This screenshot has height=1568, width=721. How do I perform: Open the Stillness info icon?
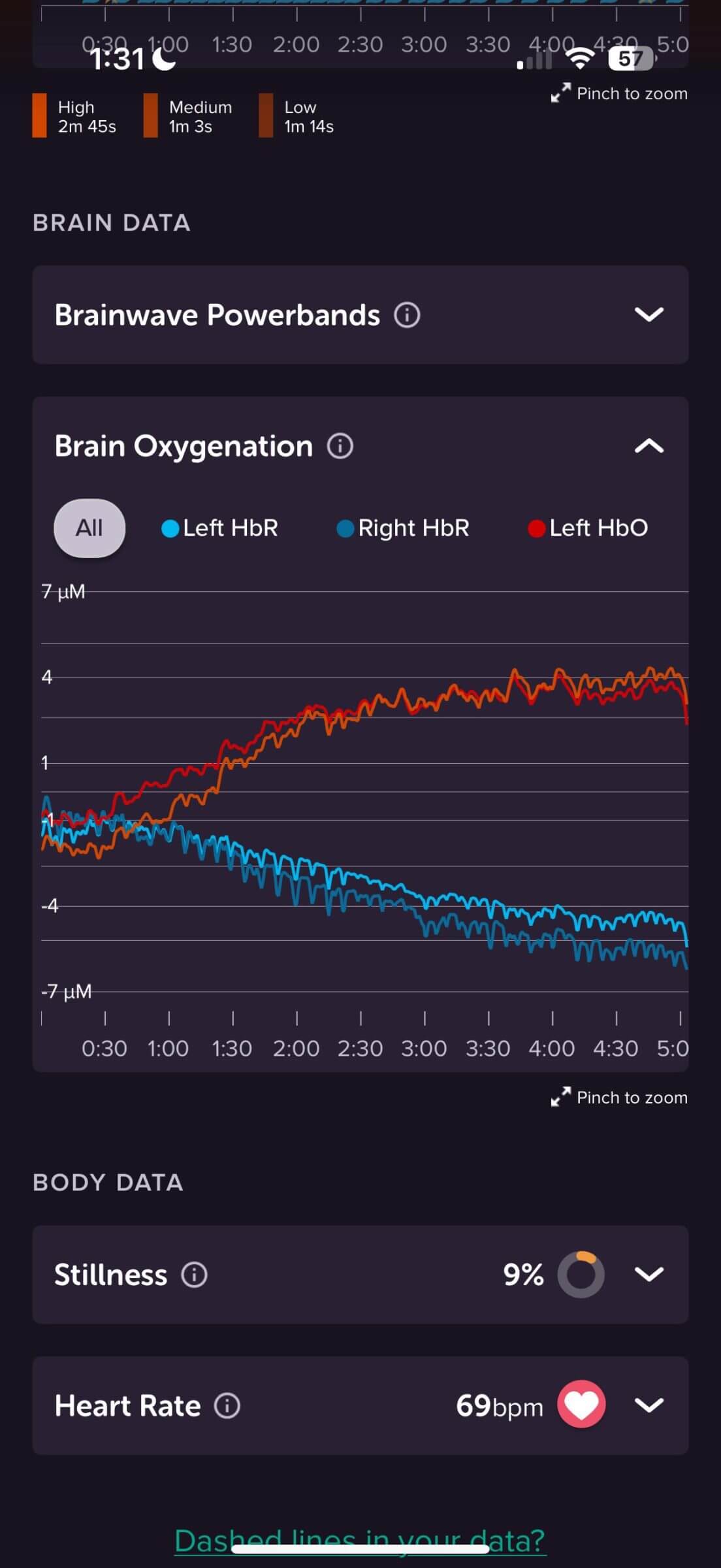tap(193, 1275)
